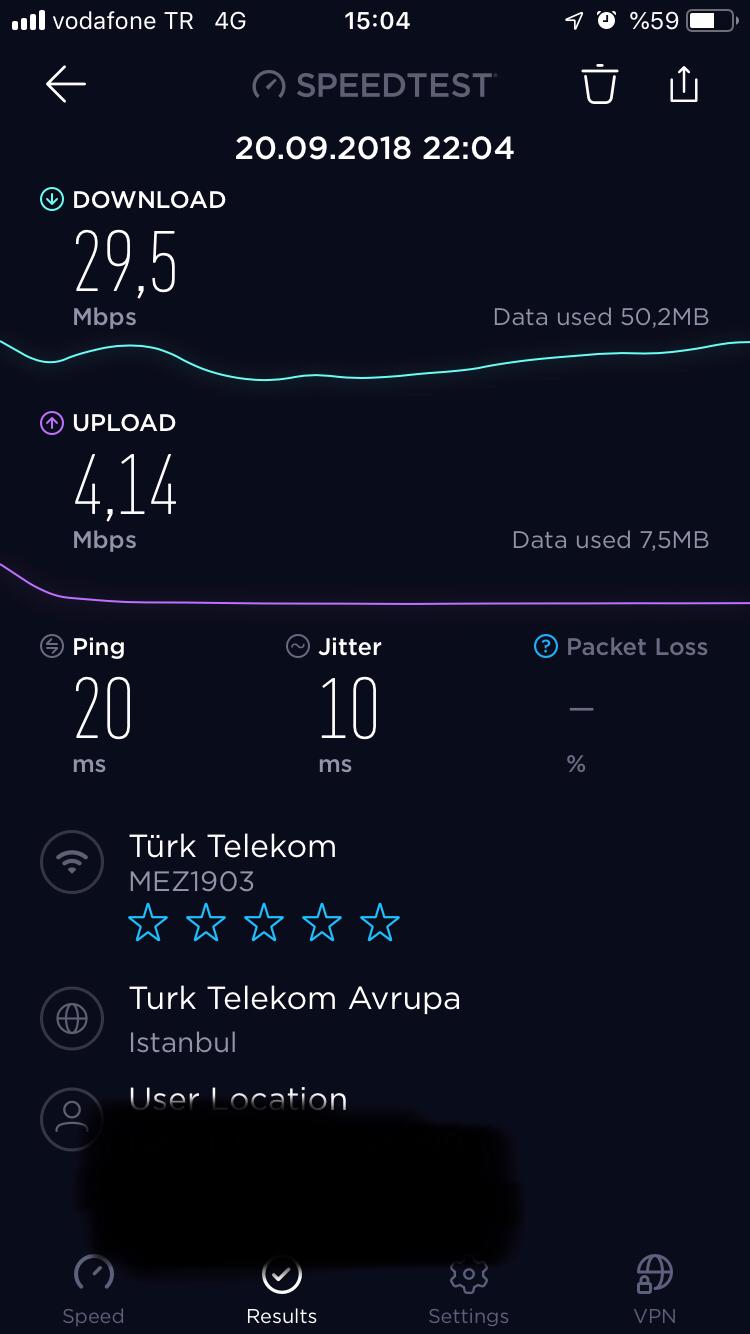Viewport: 750px width, 1334px height.
Task: Switch to the Speed tab
Action: tap(93, 1289)
